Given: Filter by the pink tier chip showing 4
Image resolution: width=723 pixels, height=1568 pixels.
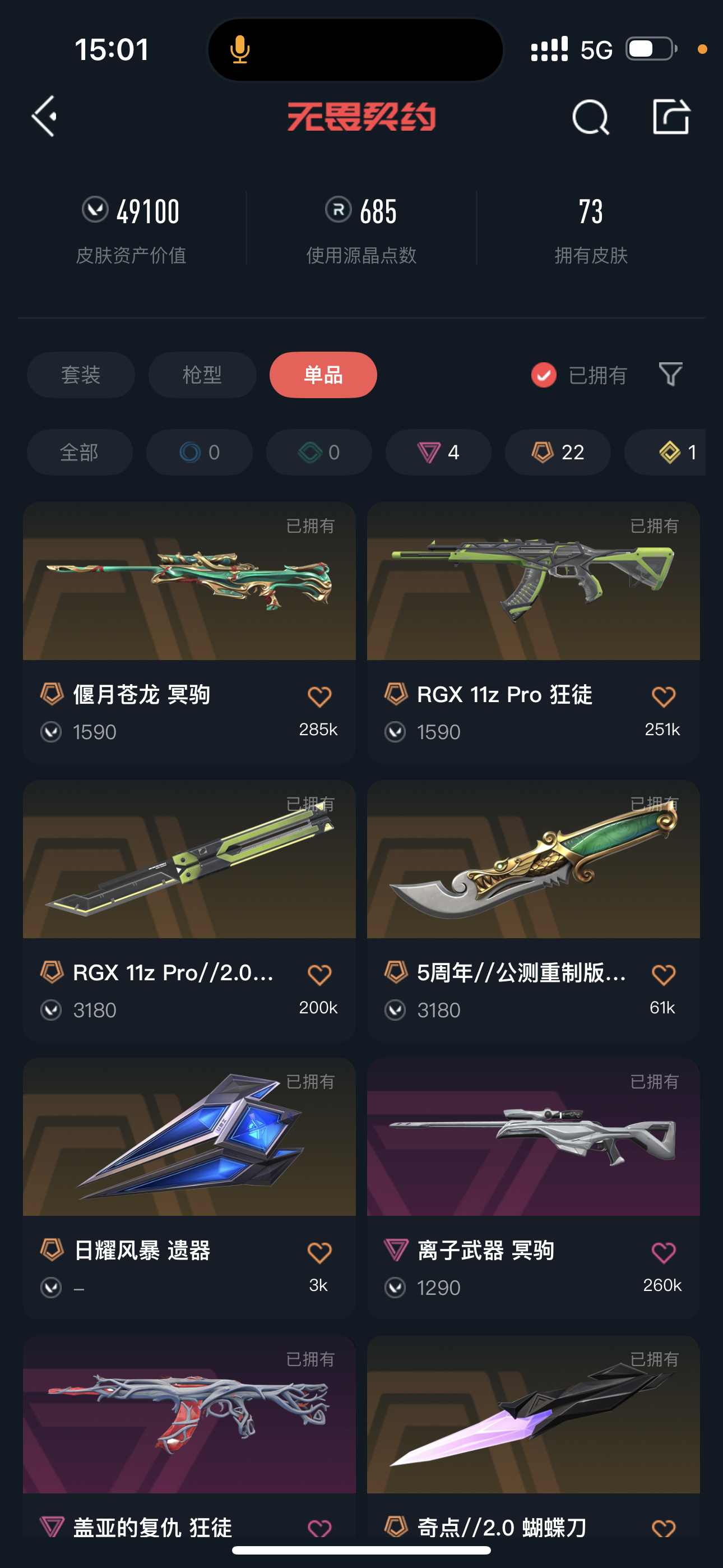Looking at the screenshot, I should point(438,452).
